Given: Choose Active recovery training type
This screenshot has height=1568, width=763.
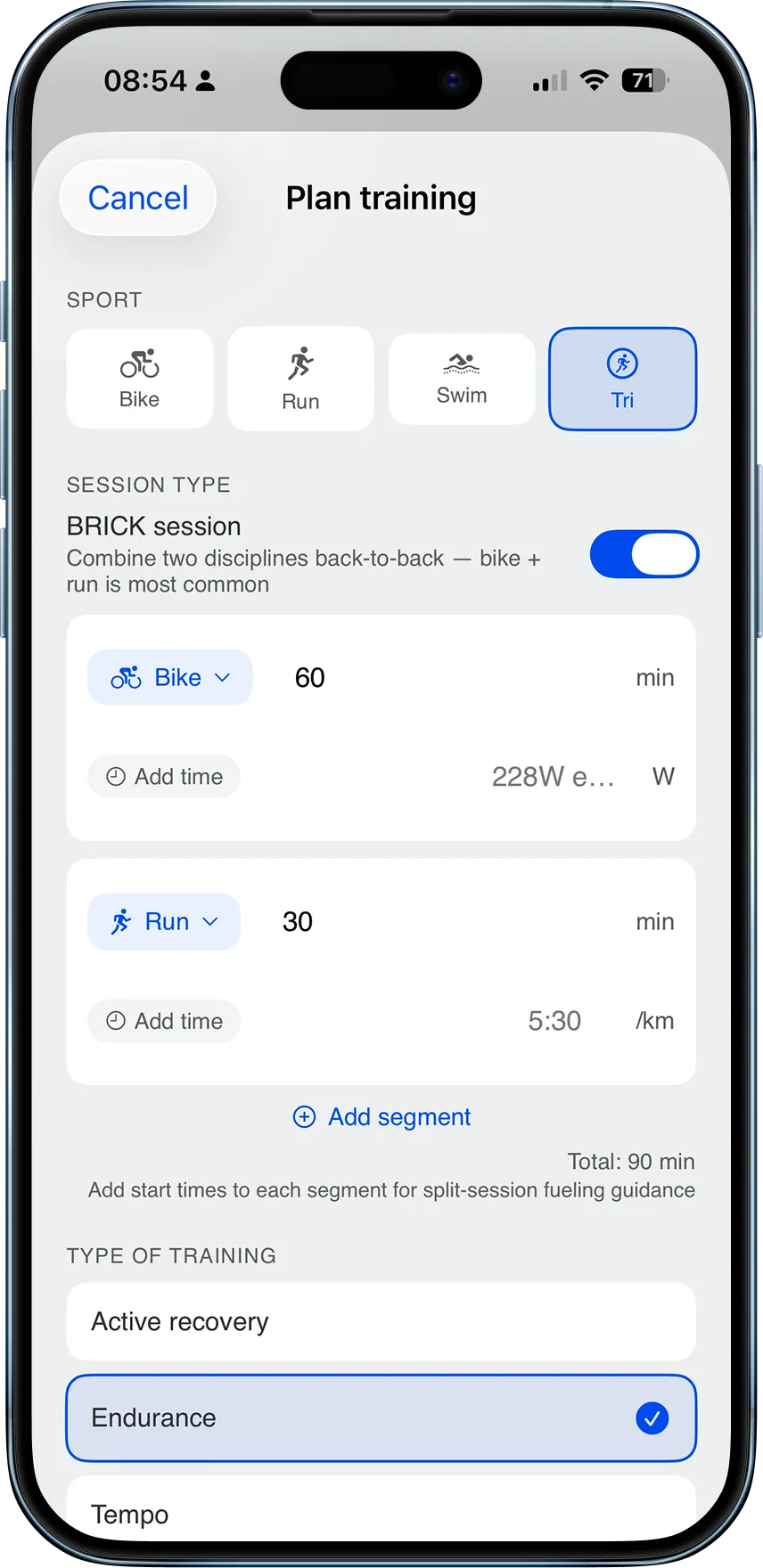Looking at the screenshot, I should point(381,1321).
